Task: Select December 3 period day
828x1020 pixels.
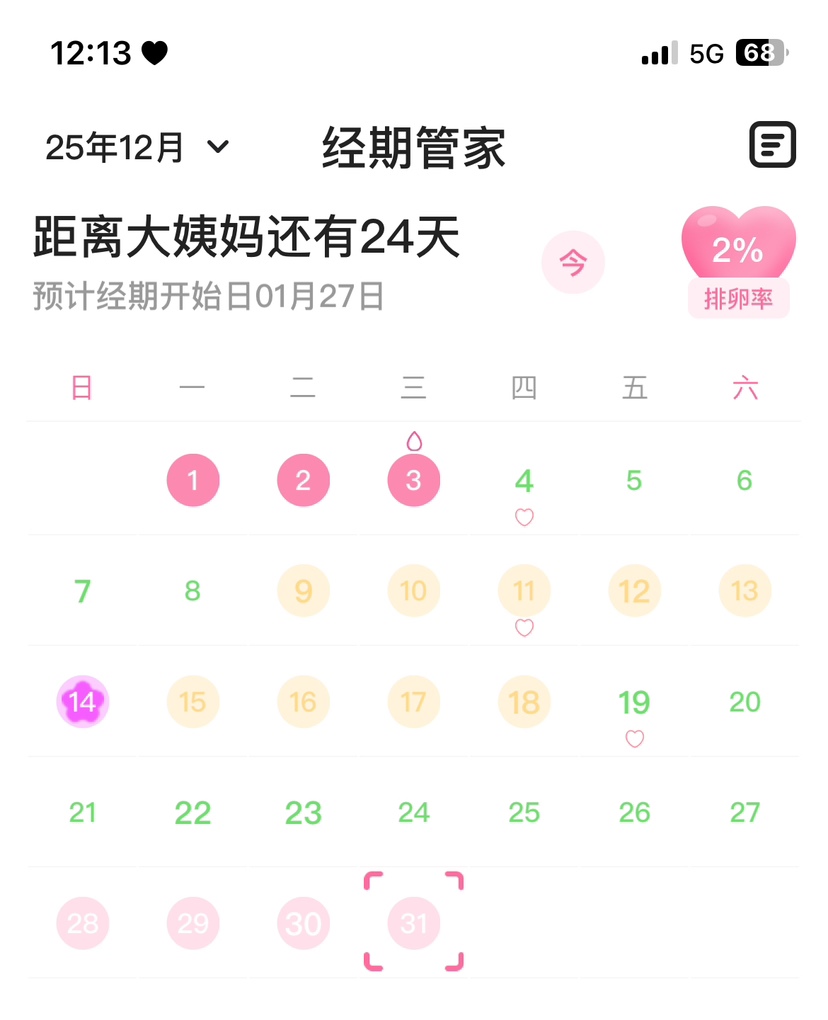Action: (x=414, y=480)
